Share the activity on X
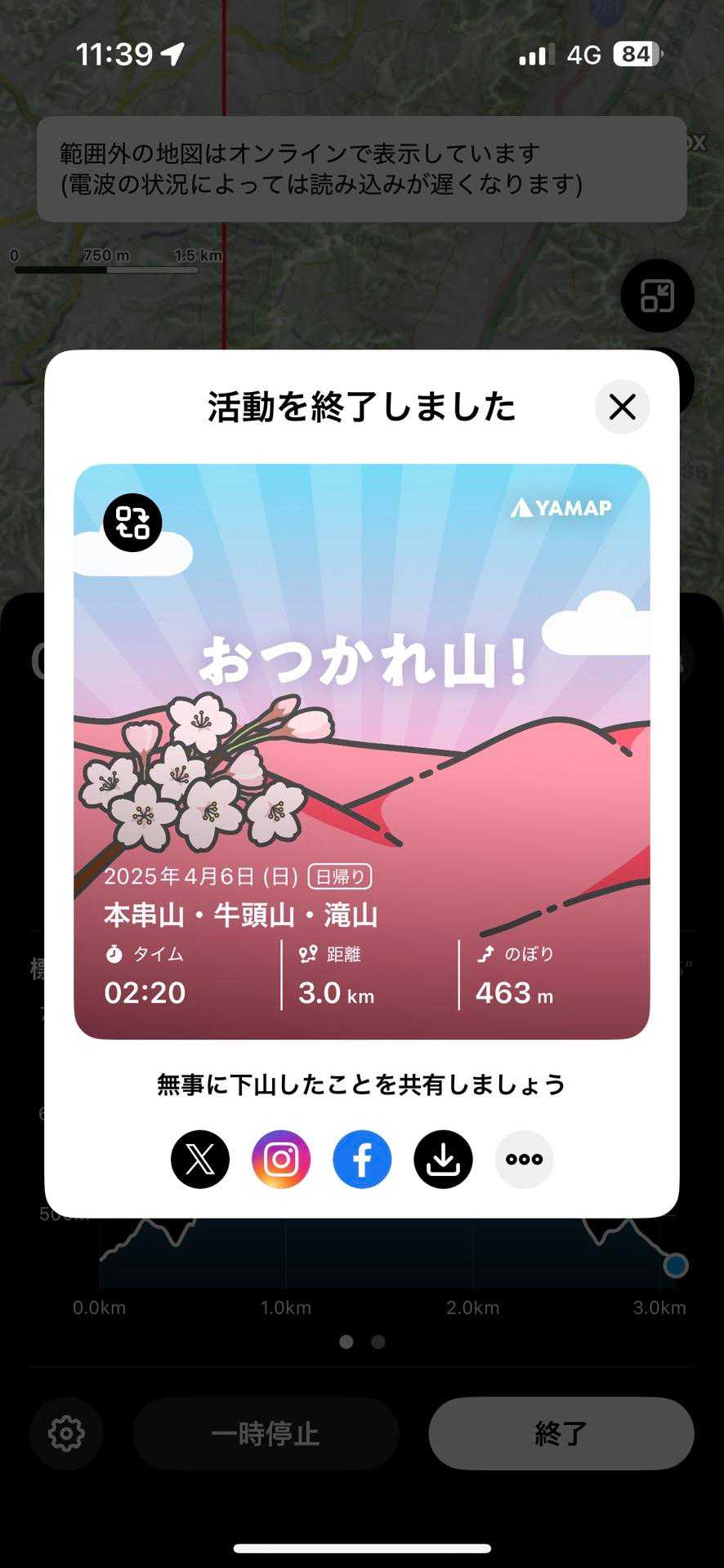The height and width of the screenshot is (1568, 724). (200, 1159)
